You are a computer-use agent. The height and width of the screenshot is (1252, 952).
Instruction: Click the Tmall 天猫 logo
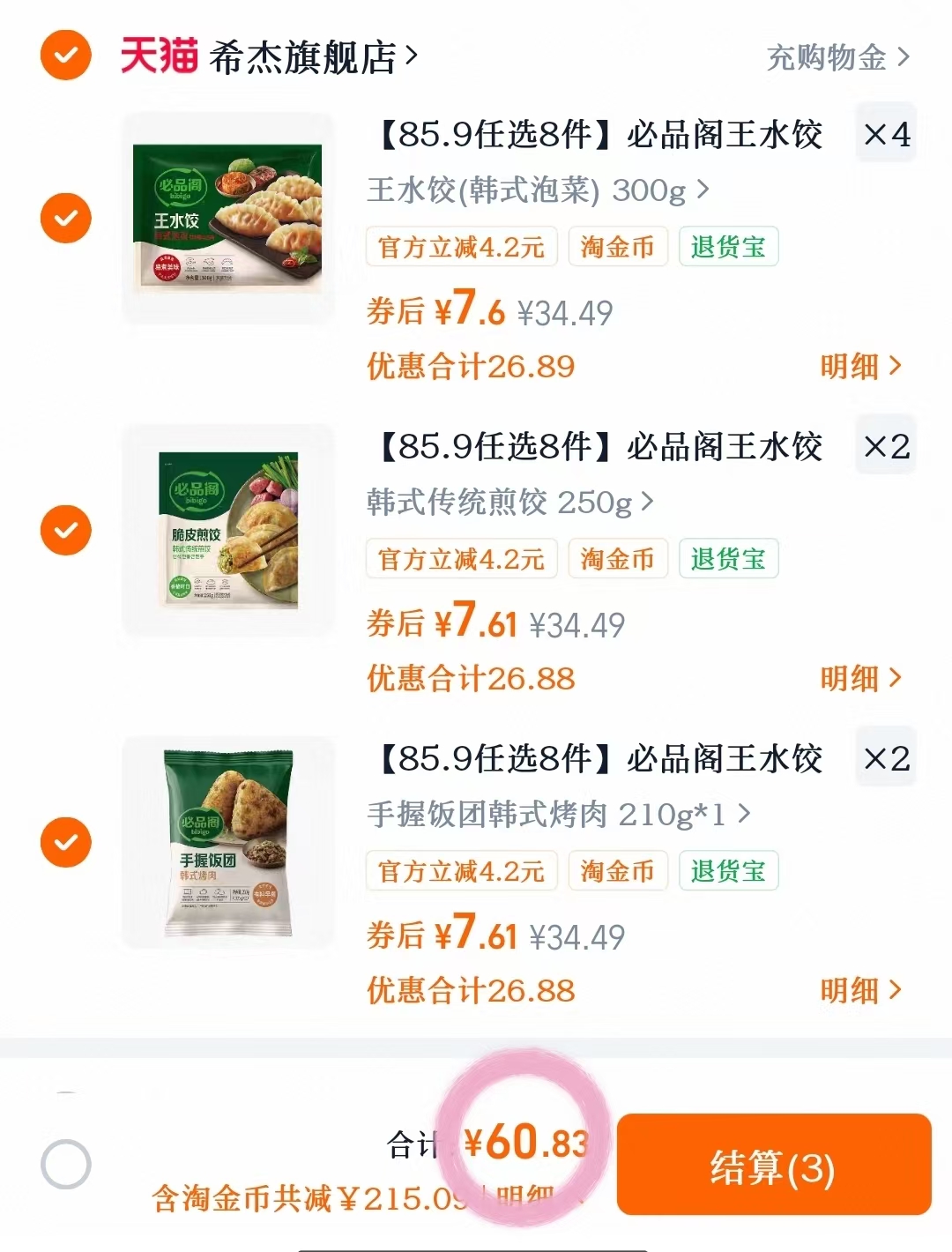(x=159, y=55)
